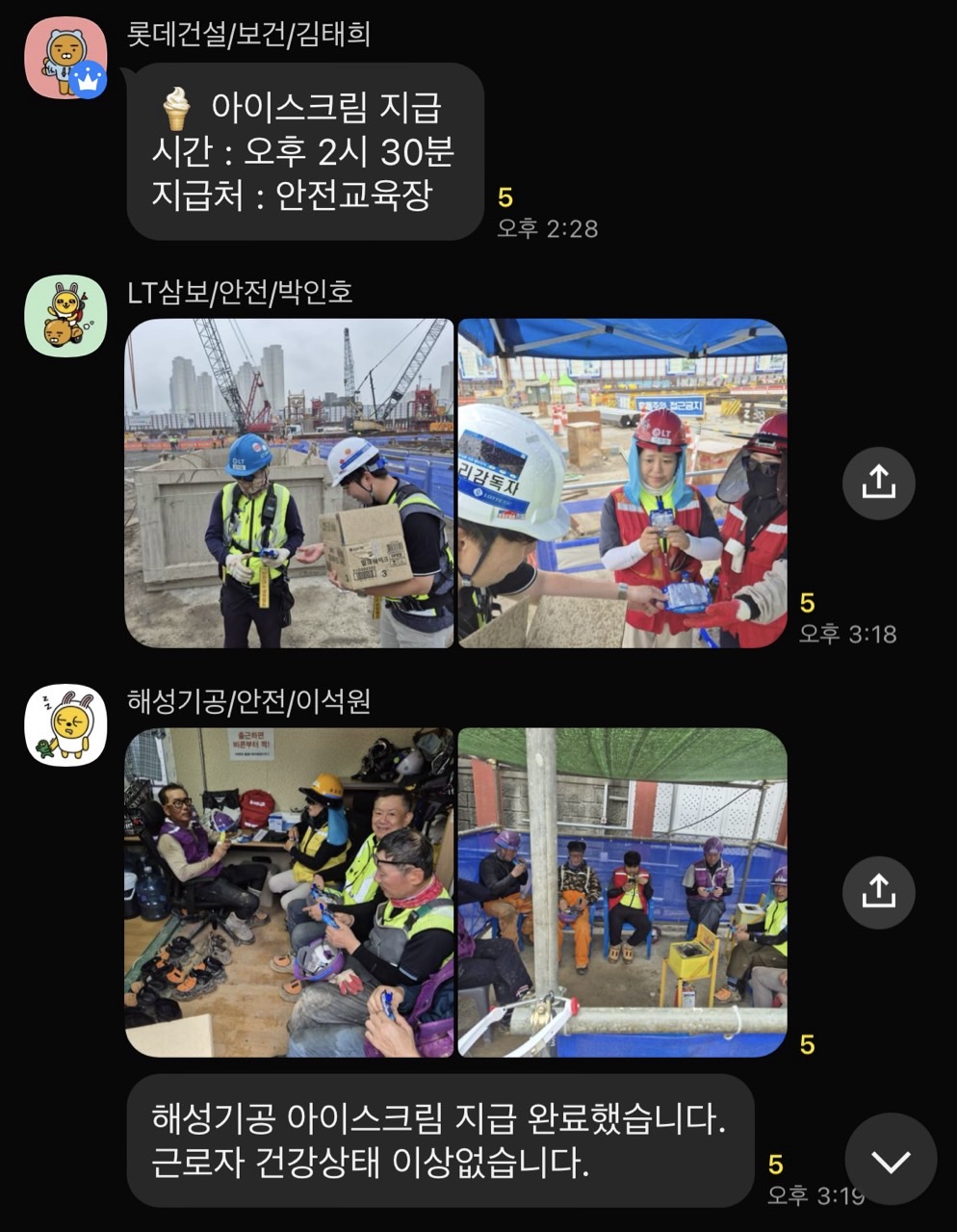The width and height of the screenshot is (957, 1232).
Task: Jump to the latest messages
Action: tap(891, 1160)
